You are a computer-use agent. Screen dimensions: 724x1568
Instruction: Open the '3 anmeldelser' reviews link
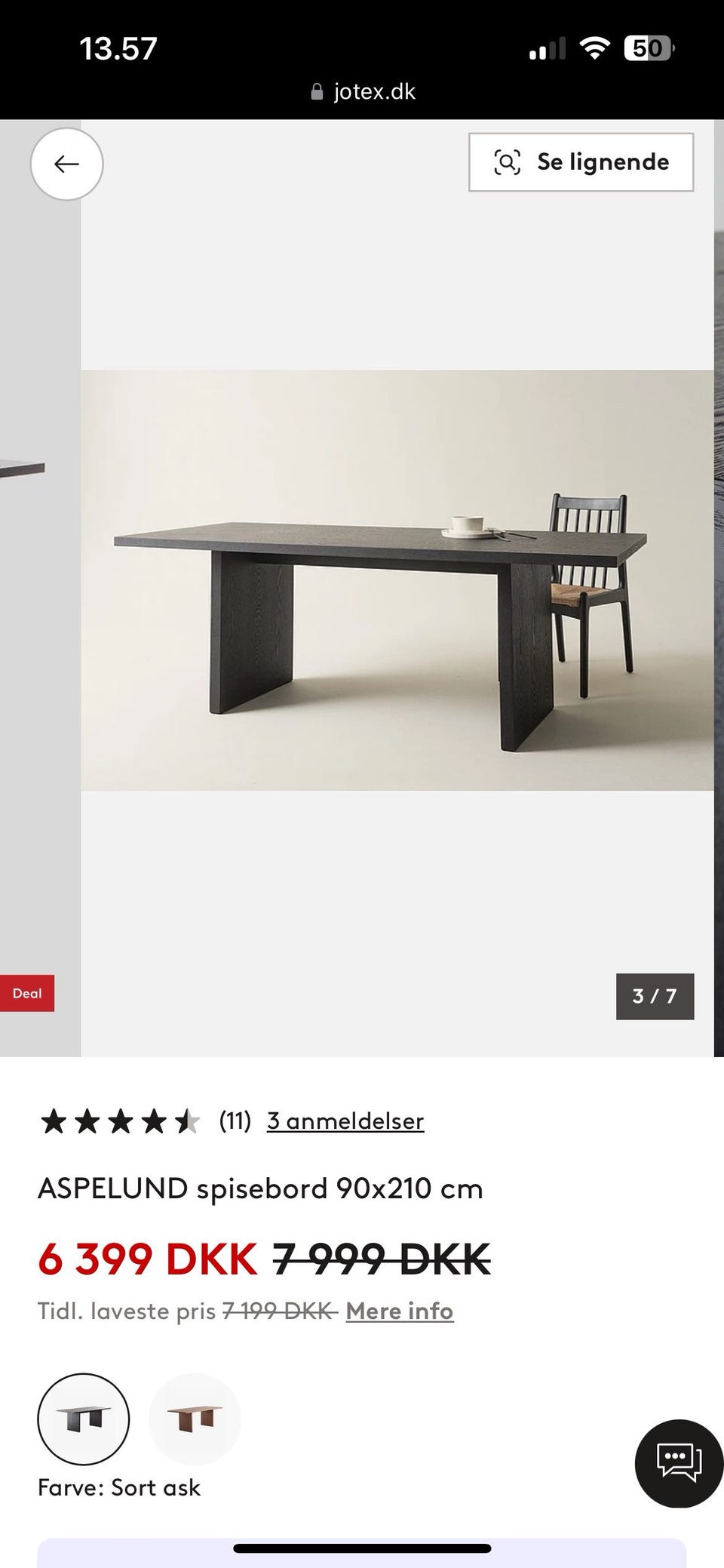[x=345, y=1121]
